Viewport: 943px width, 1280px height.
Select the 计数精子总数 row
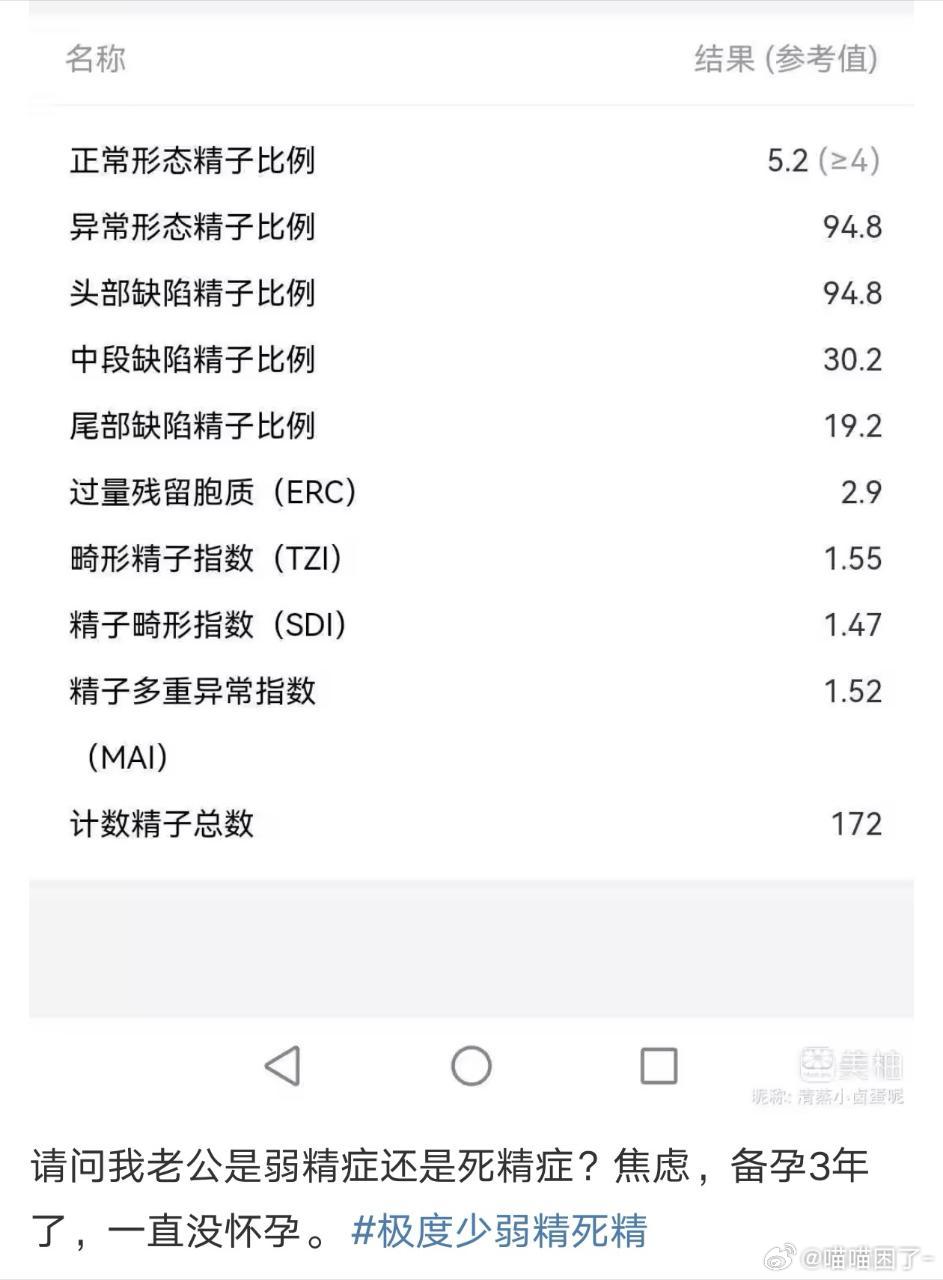470,823
